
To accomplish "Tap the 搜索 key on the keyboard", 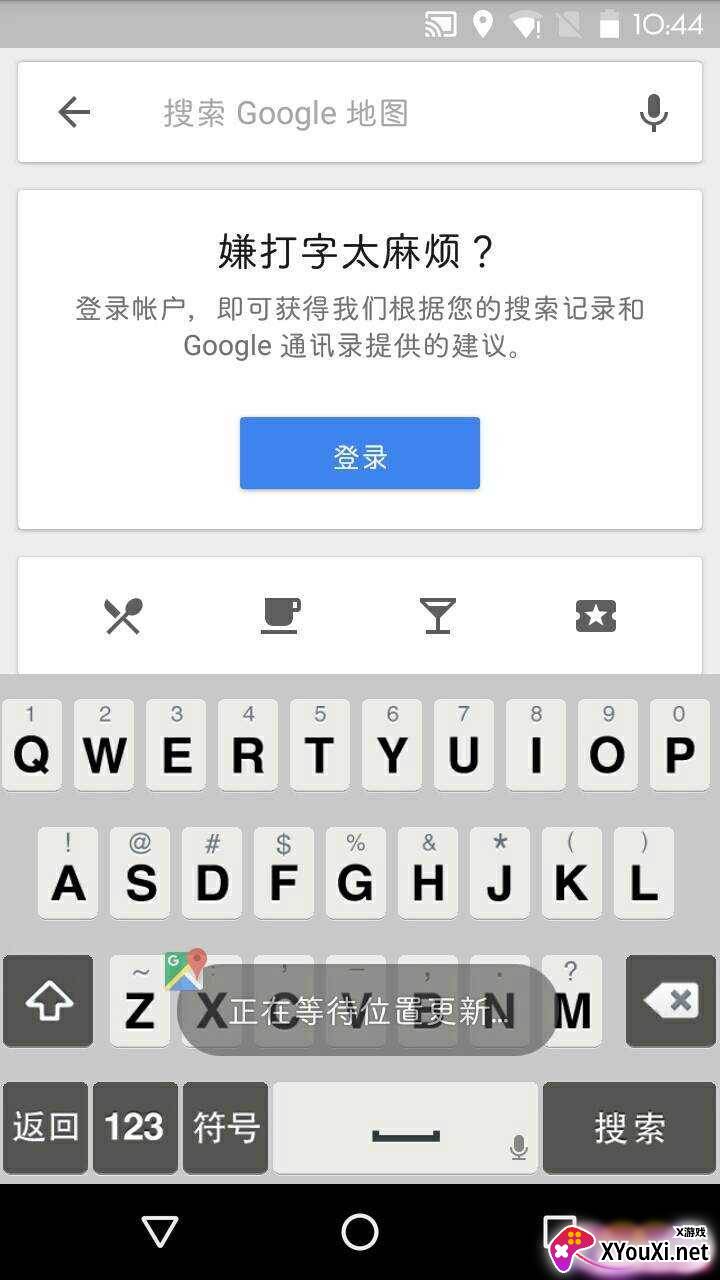I will [630, 1128].
